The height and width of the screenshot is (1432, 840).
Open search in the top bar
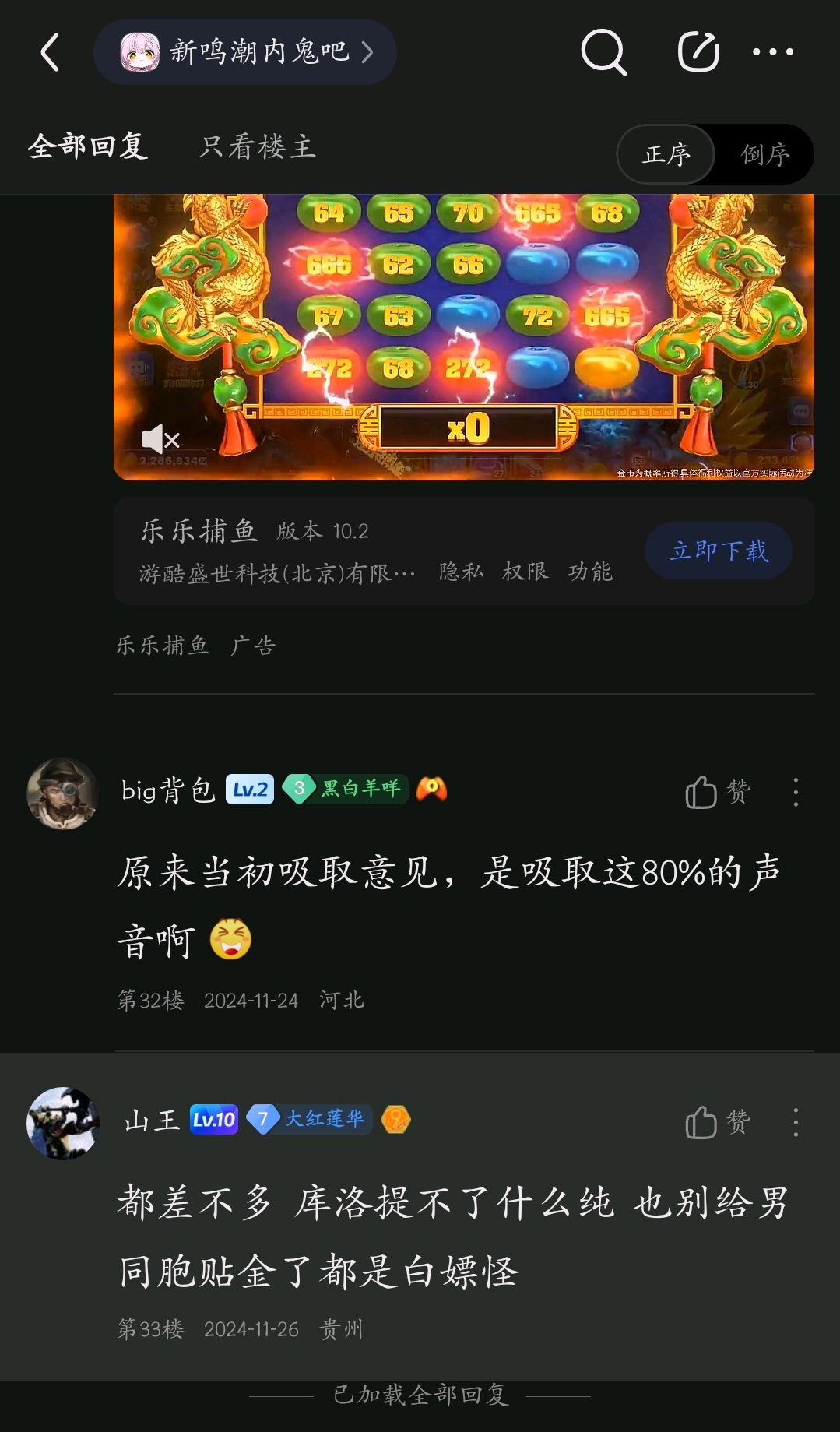(x=603, y=53)
